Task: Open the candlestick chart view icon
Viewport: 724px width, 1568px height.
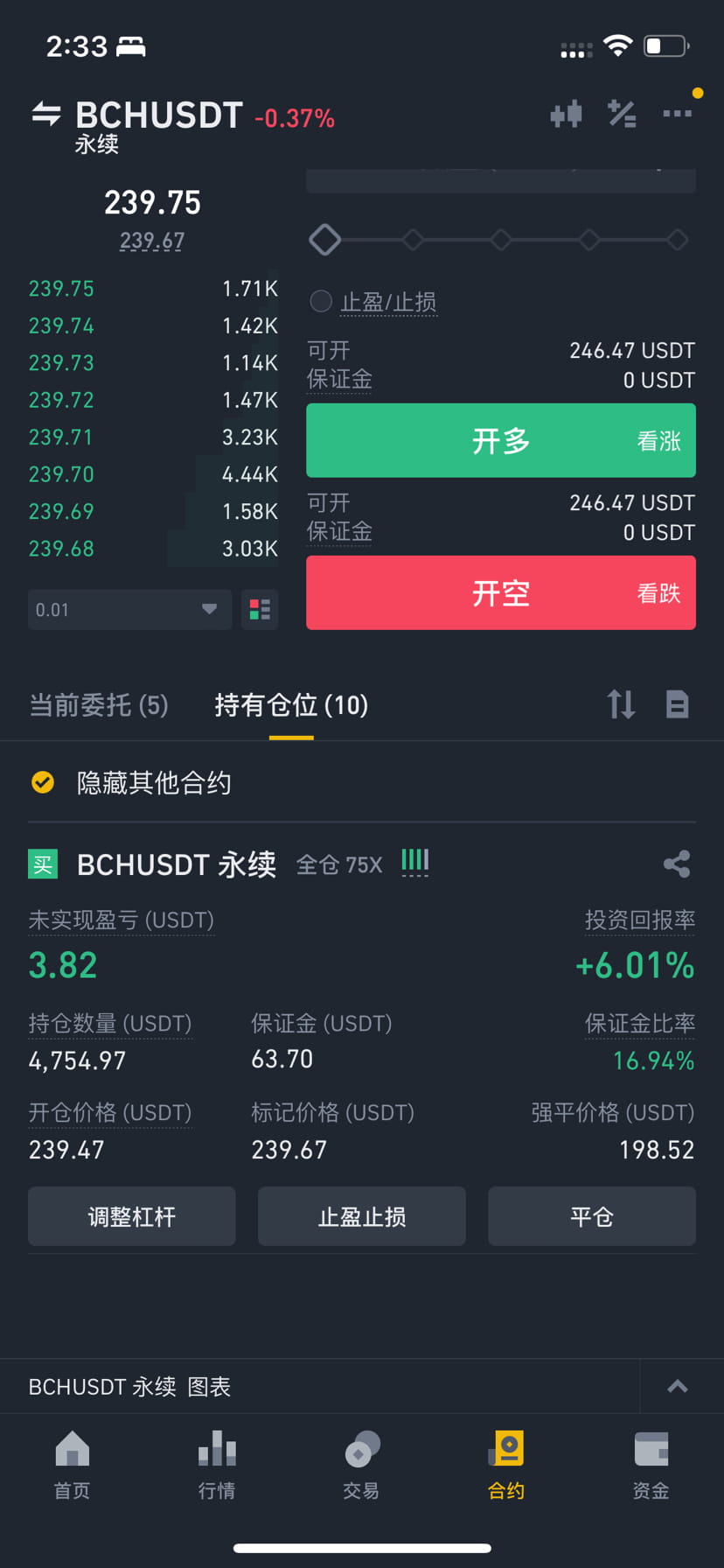Action: point(566,115)
